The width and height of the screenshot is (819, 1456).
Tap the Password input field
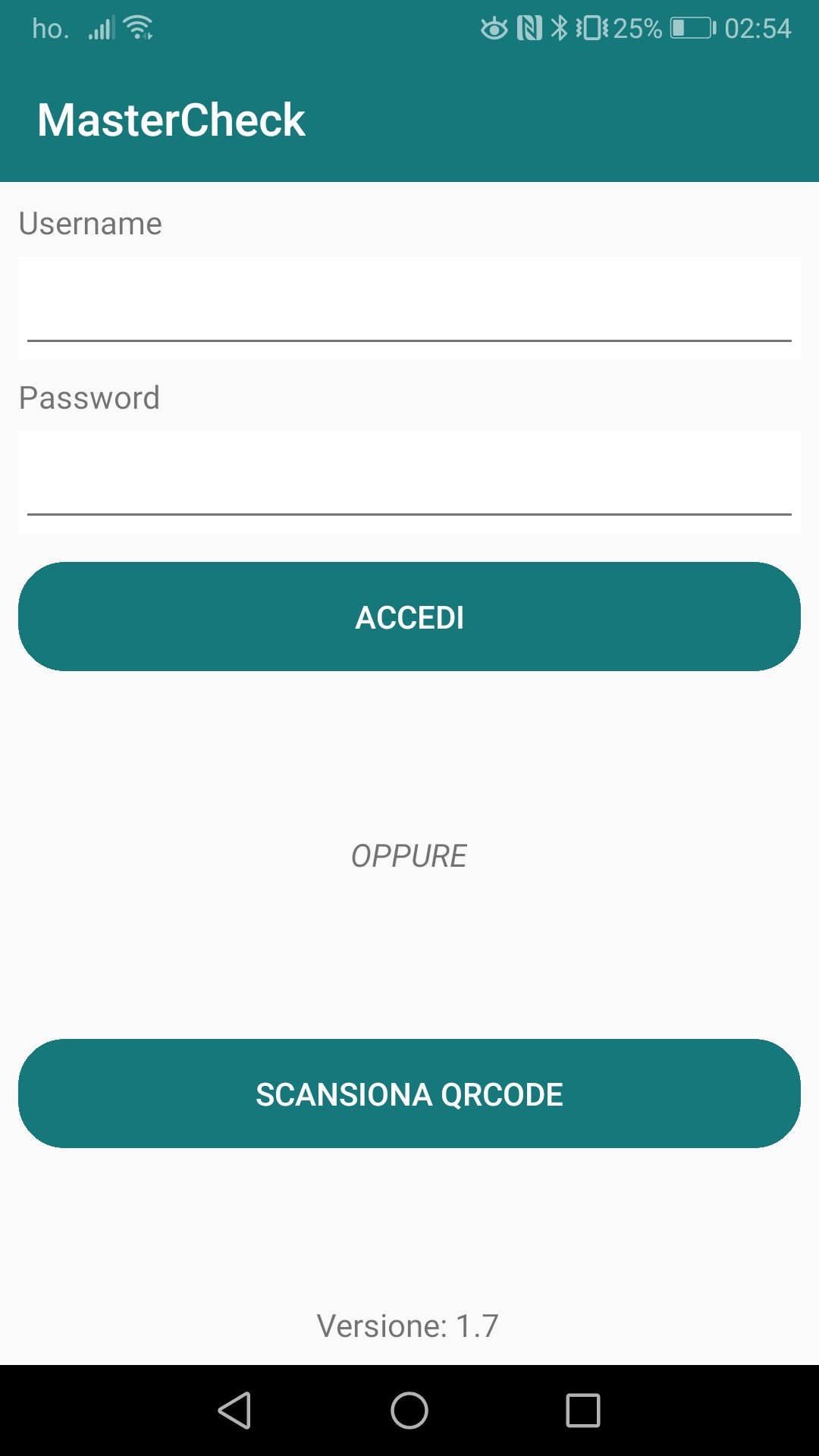409,476
